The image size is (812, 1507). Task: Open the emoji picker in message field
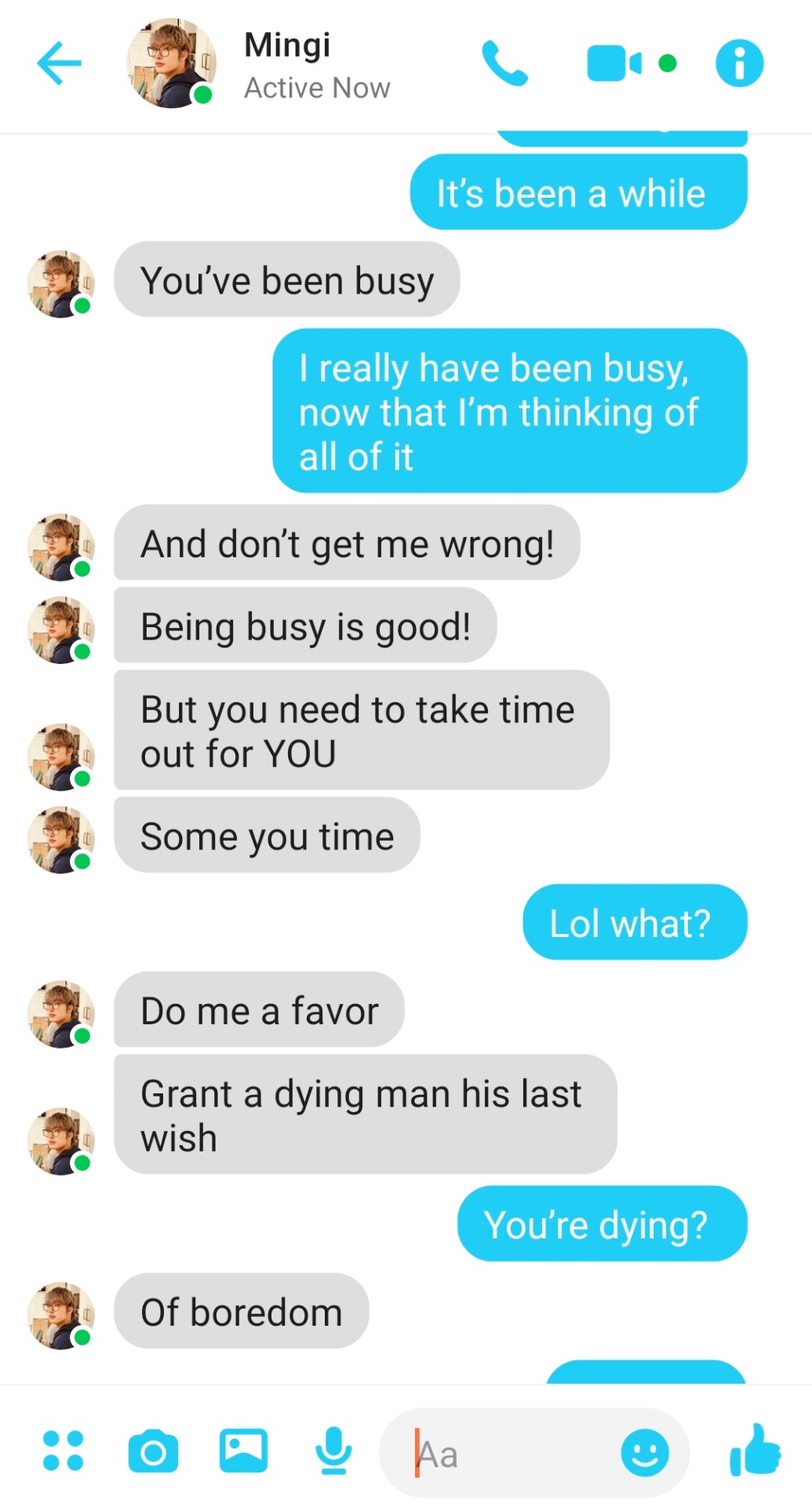click(644, 1453)
